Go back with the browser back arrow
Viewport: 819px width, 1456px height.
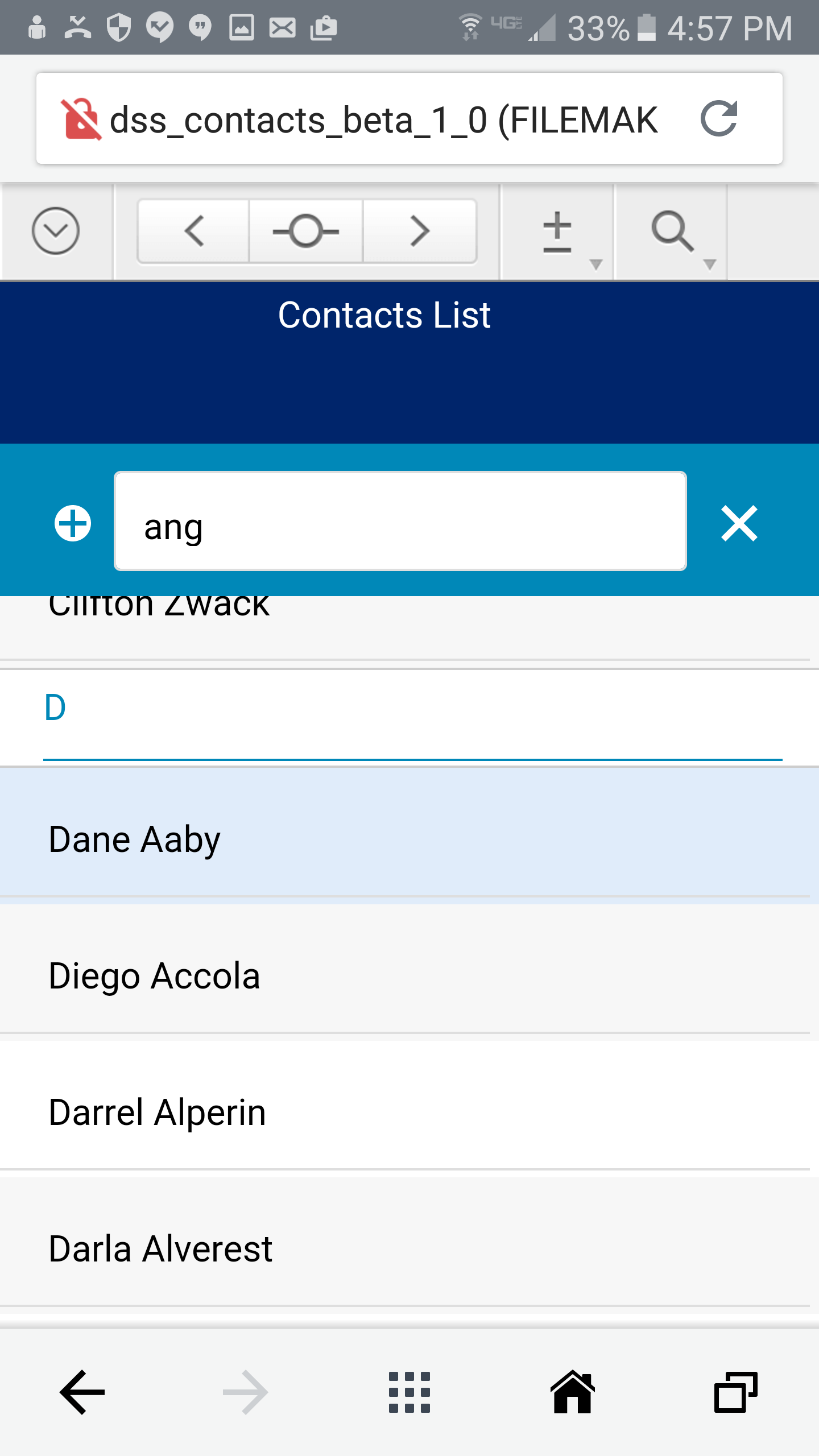(x=82, y=1392)
